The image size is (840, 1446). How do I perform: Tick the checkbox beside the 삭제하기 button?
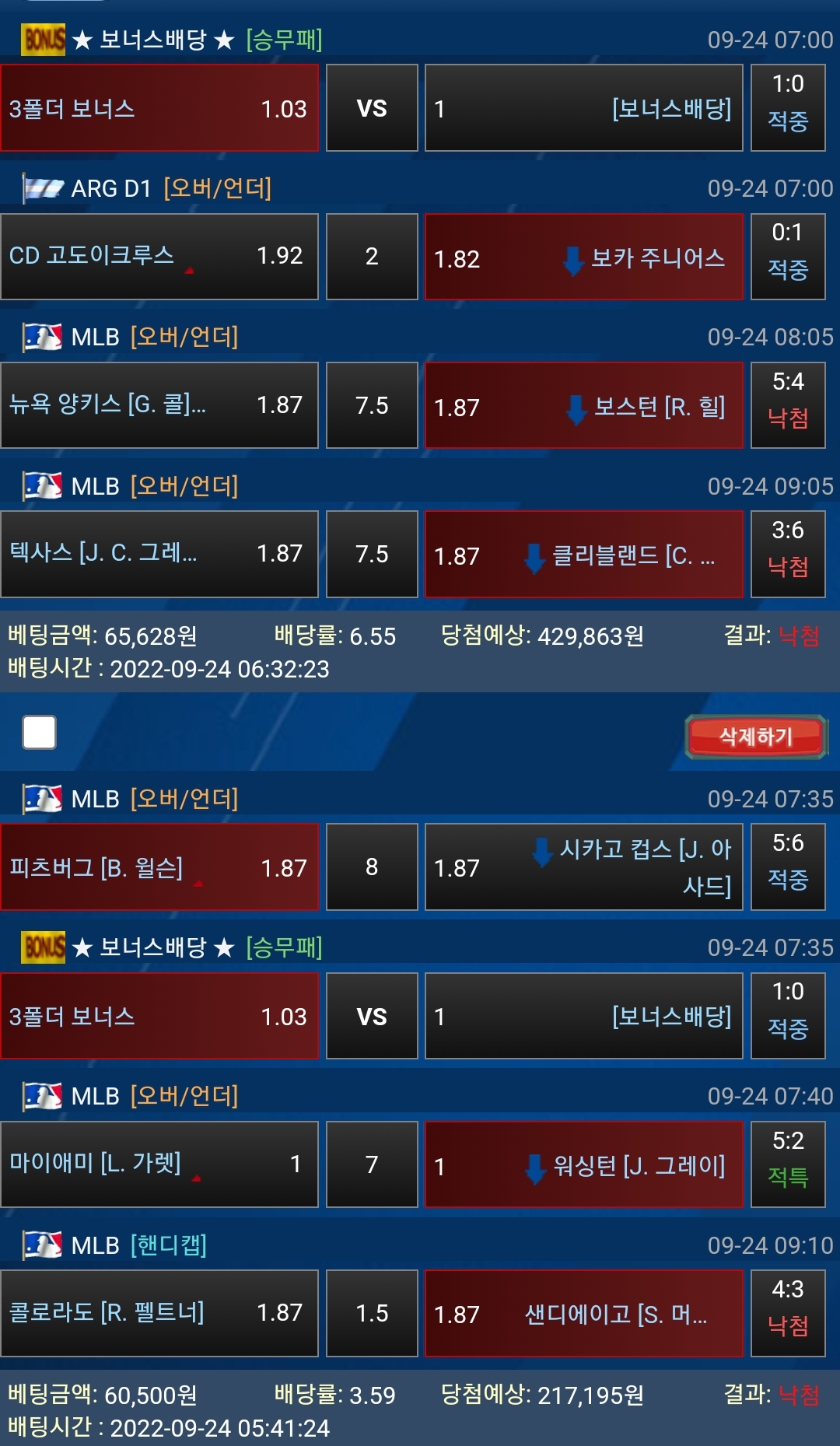pyautogui.click(x=40, y=733)
